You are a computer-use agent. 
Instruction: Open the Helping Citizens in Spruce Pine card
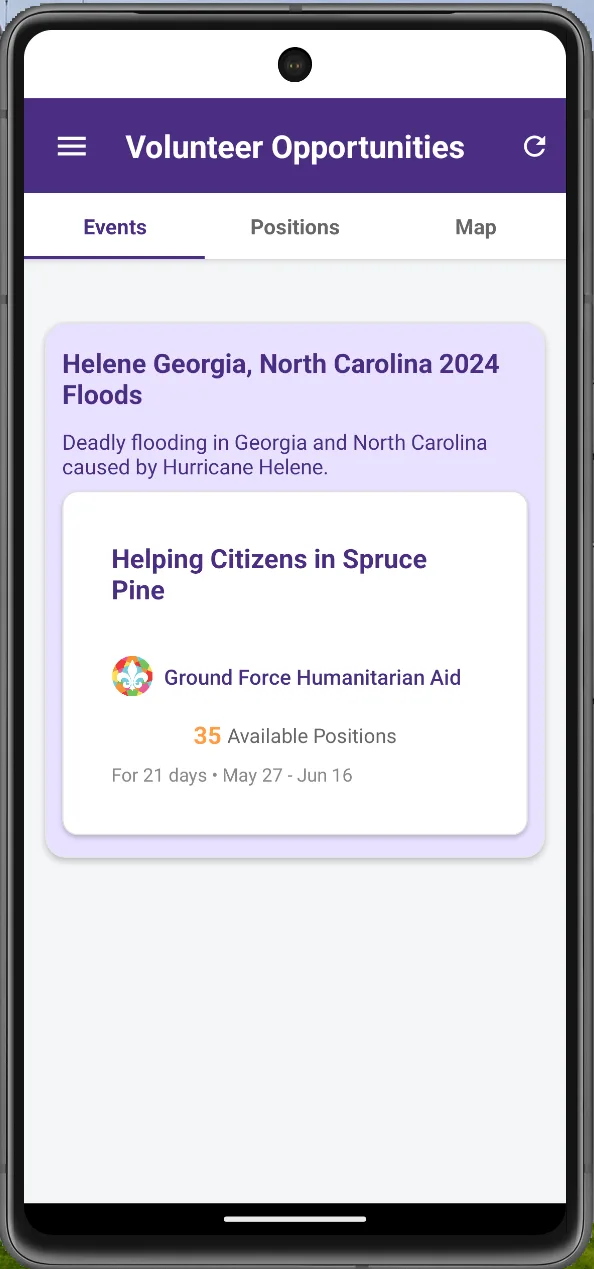pyautogui.click(x=295, y=663)
